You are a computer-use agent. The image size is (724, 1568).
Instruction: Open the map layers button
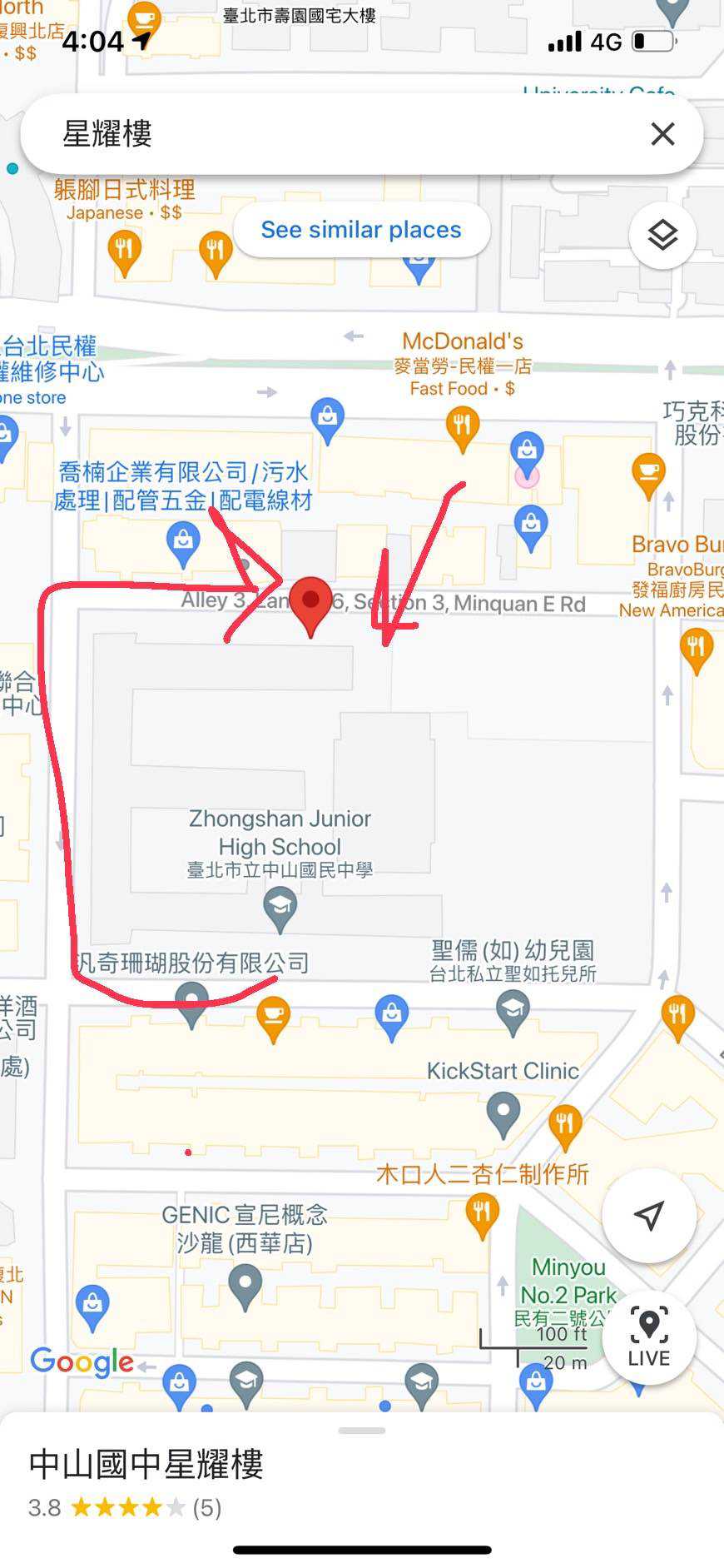tap(662, 236)
